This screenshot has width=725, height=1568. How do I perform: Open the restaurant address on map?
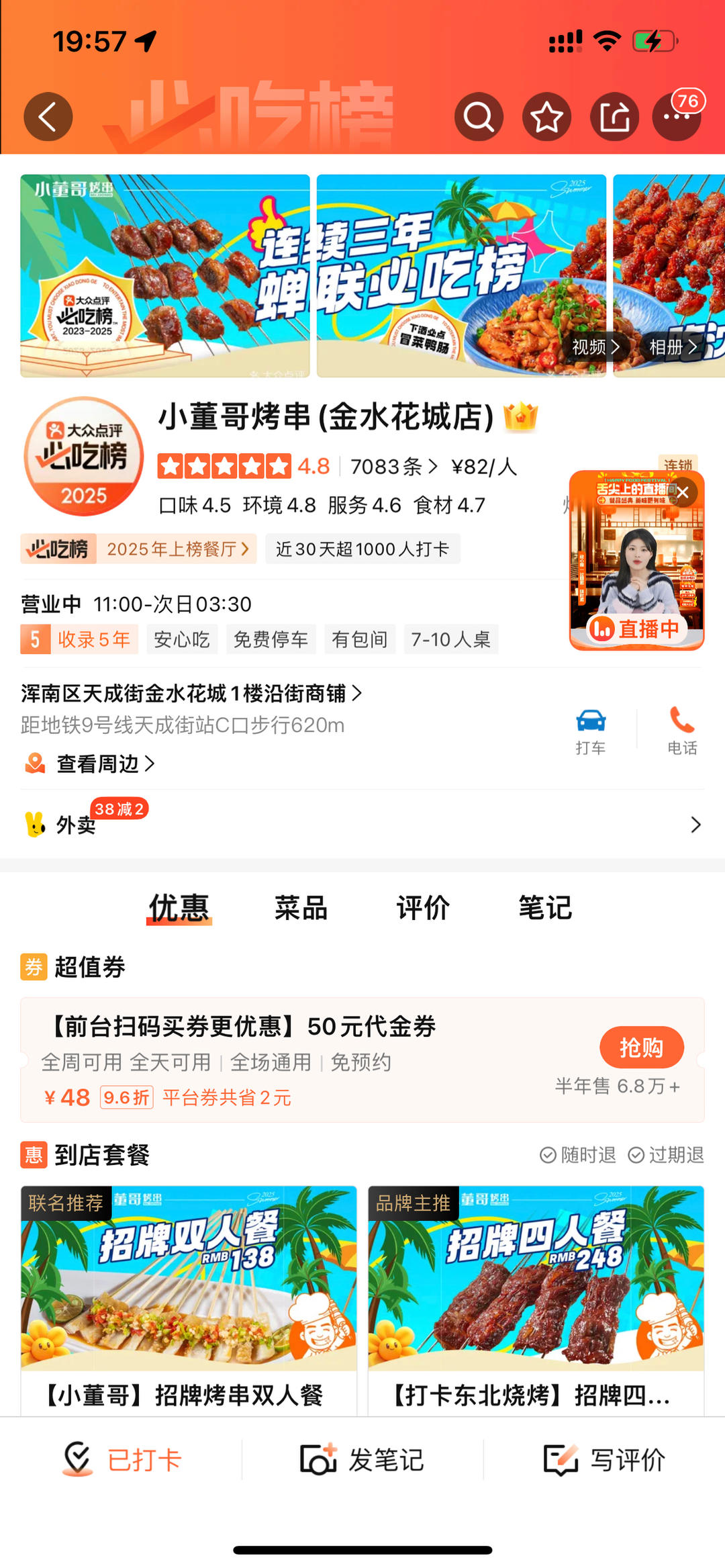(191, 693)
